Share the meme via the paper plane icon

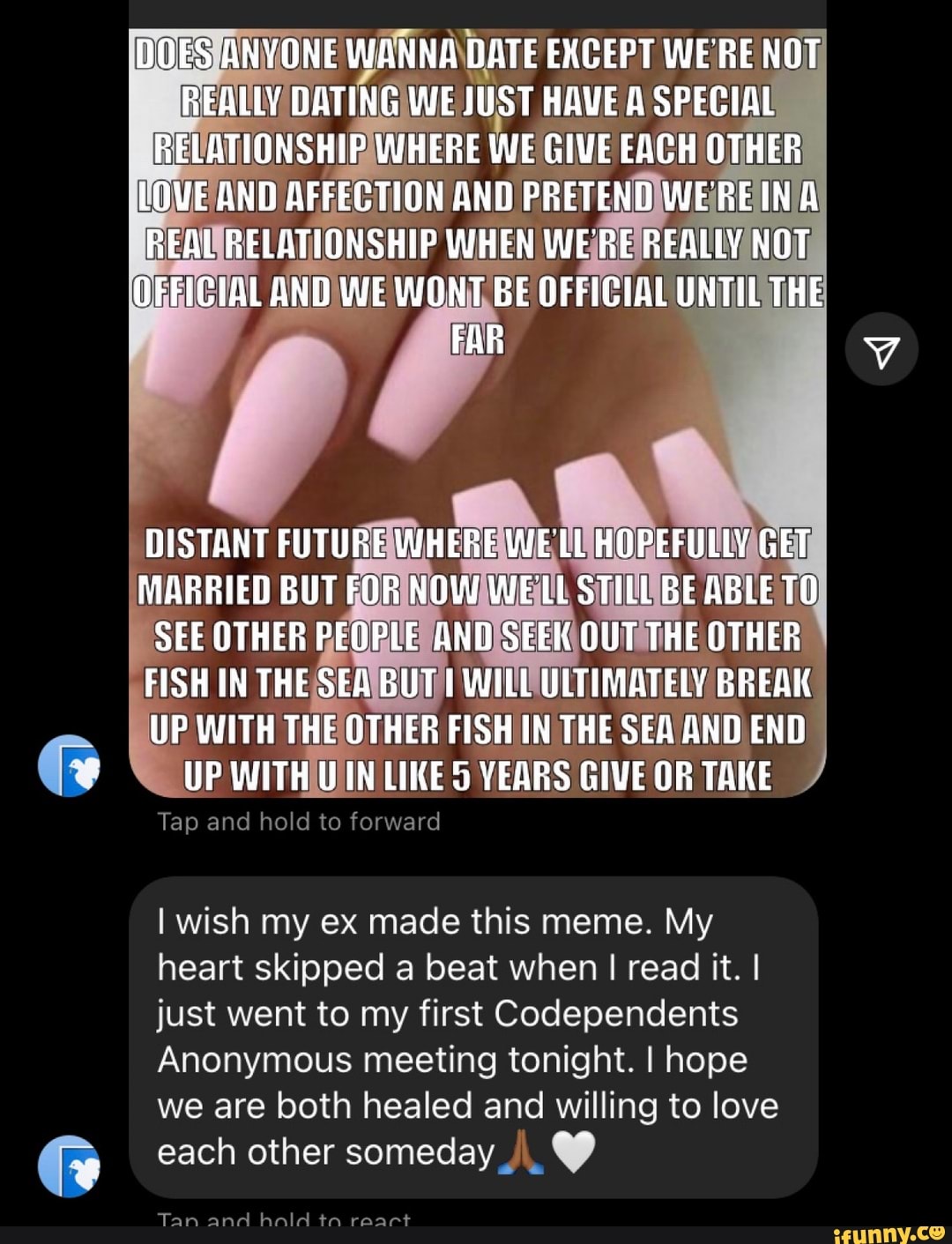point(881,349)
